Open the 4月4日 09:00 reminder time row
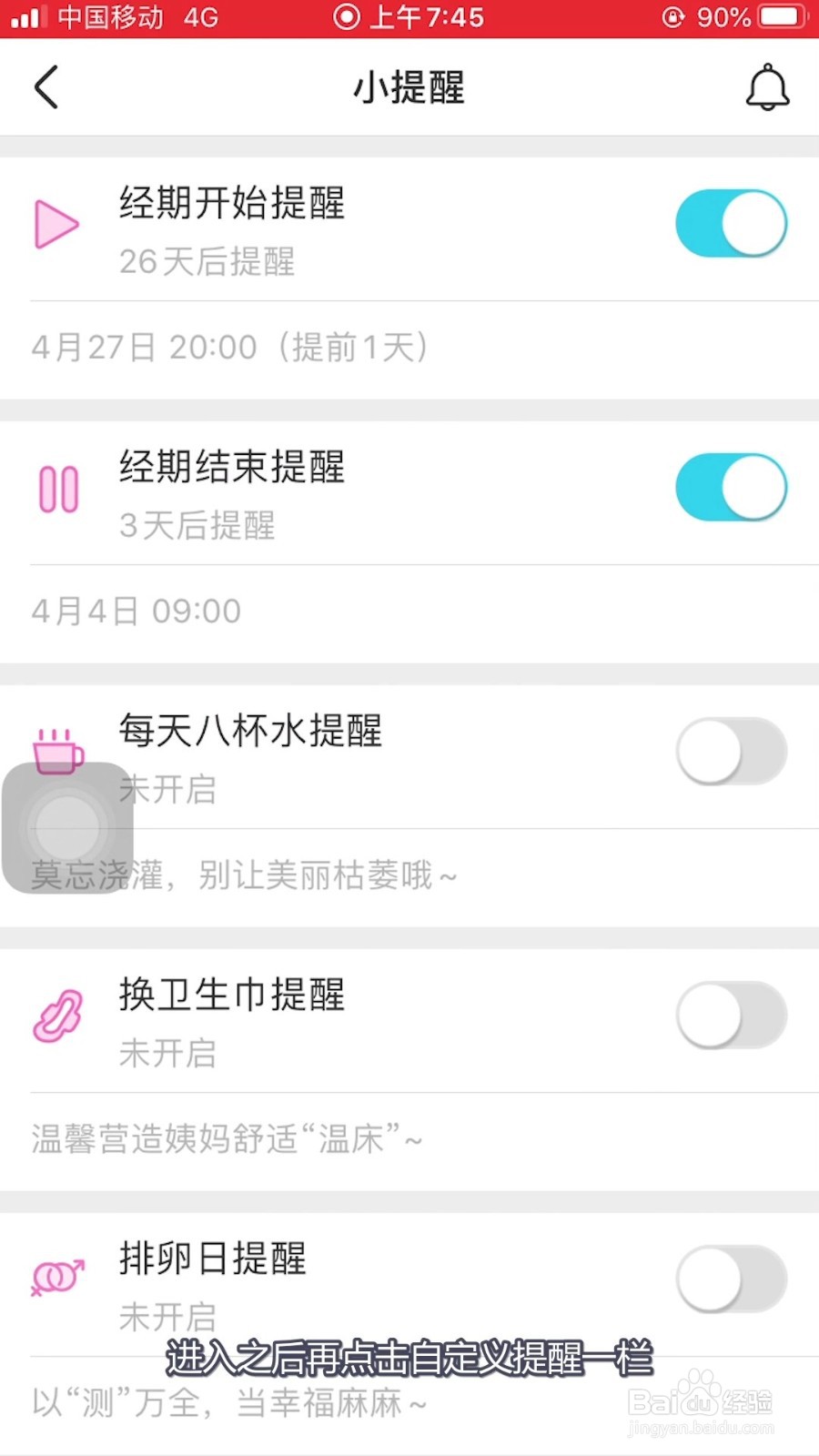This screenshot has width=819, height=1456. [x=409, y=613]
